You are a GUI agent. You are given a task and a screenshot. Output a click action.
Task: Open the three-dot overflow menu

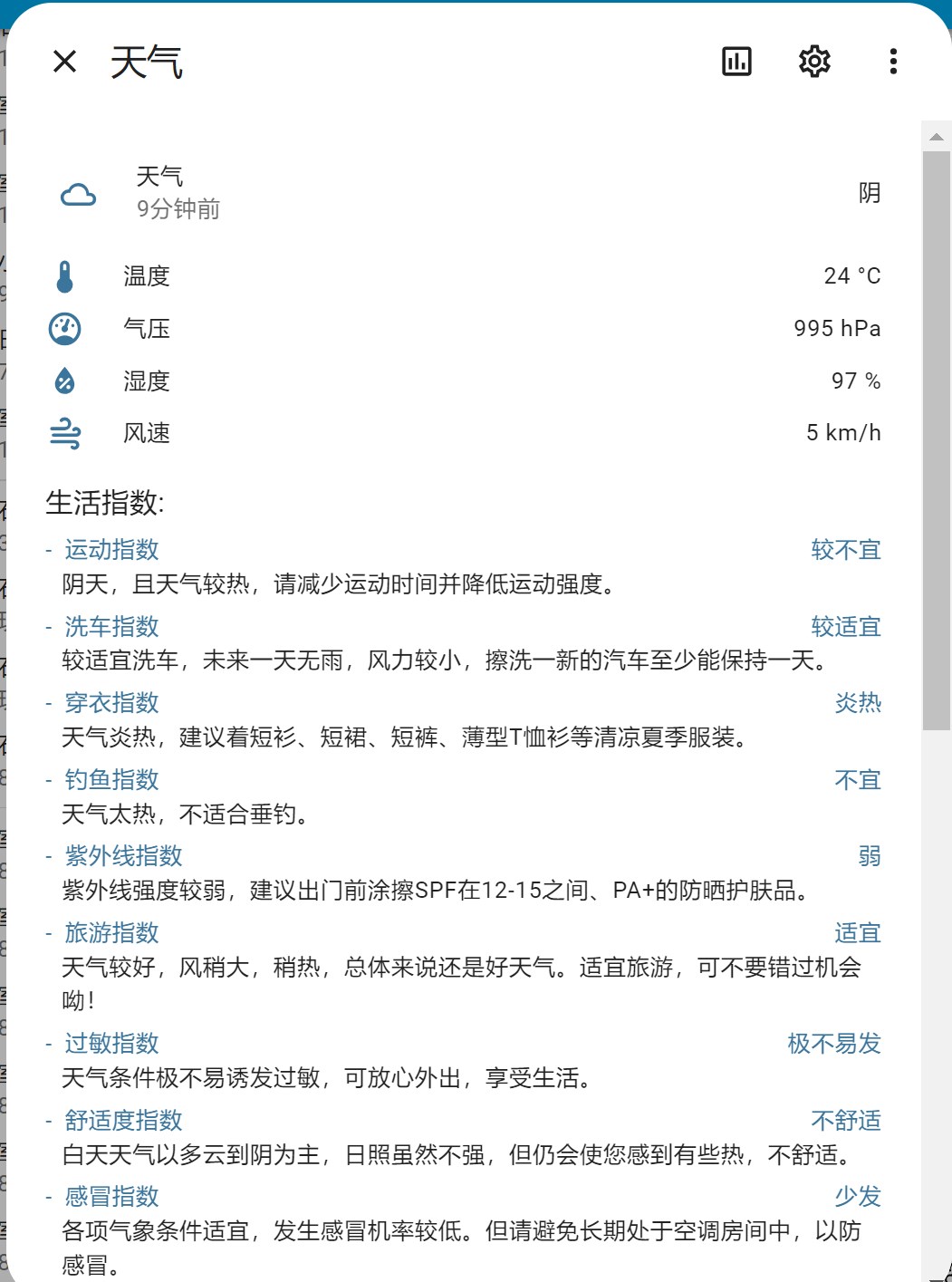point(893,62)
